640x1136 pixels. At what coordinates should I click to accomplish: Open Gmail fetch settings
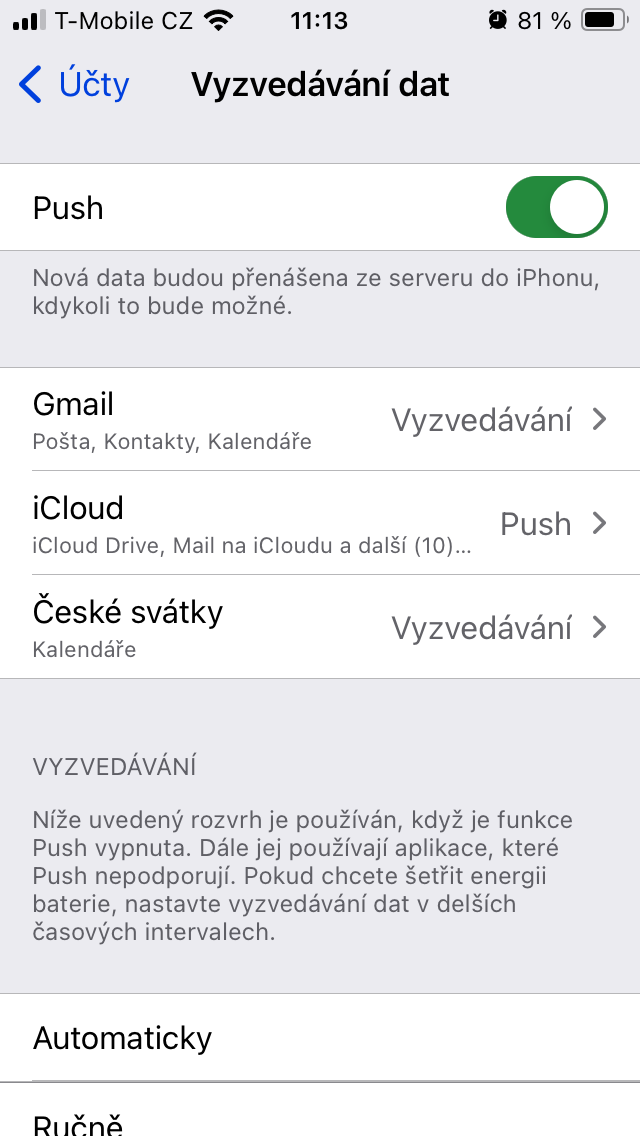click(x=320, y=419)
